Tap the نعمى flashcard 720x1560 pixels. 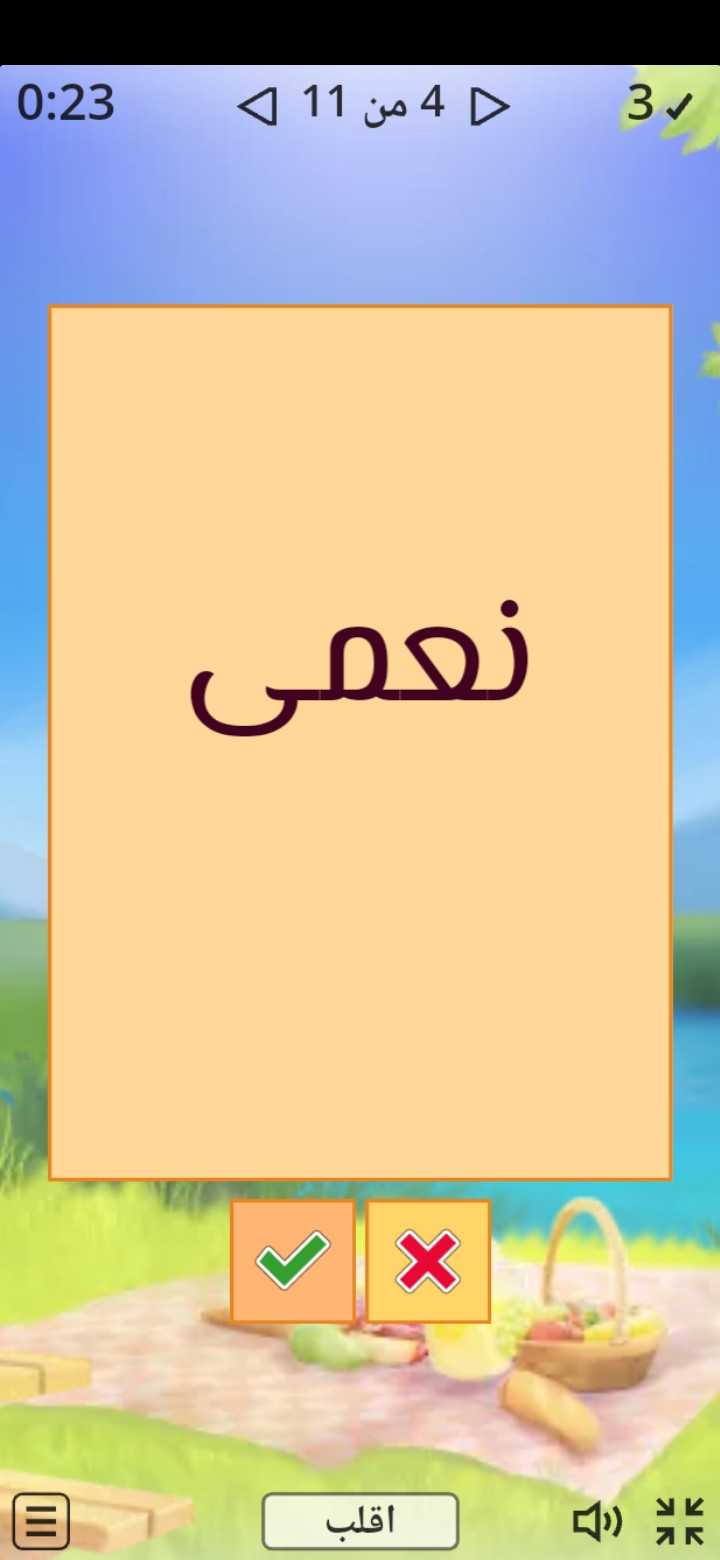360,742
